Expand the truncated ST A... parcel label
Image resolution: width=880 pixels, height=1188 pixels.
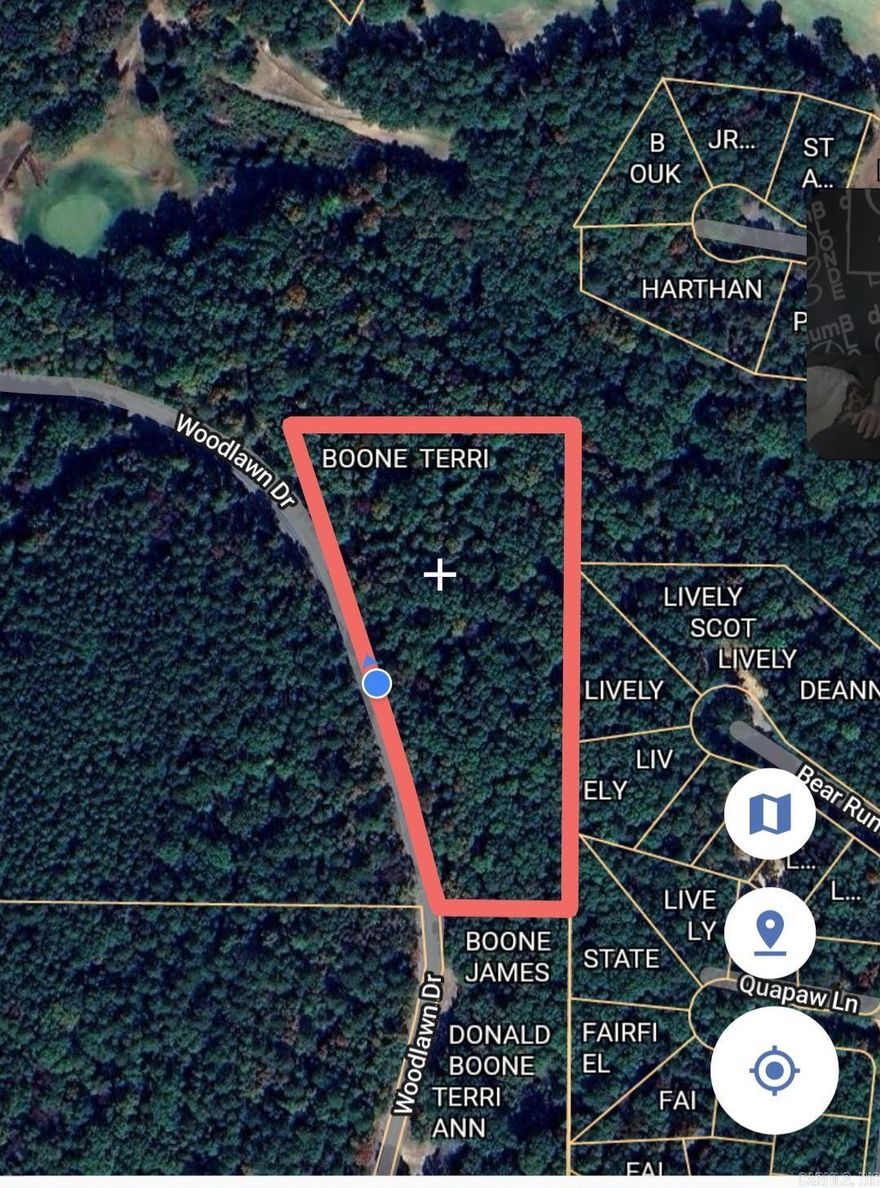[x=819, y=160]
